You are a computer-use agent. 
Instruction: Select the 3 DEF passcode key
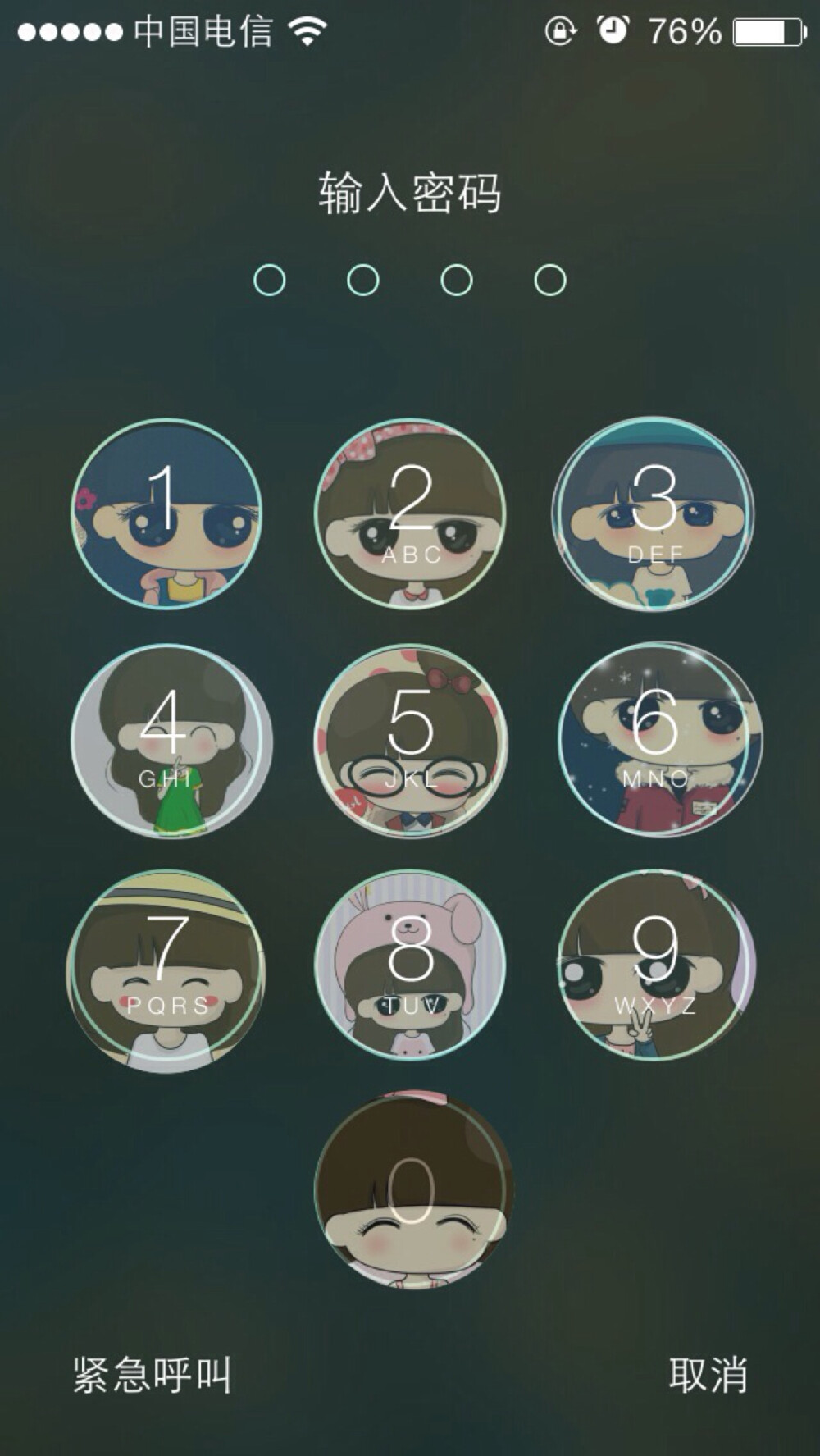tap(654, 514)
